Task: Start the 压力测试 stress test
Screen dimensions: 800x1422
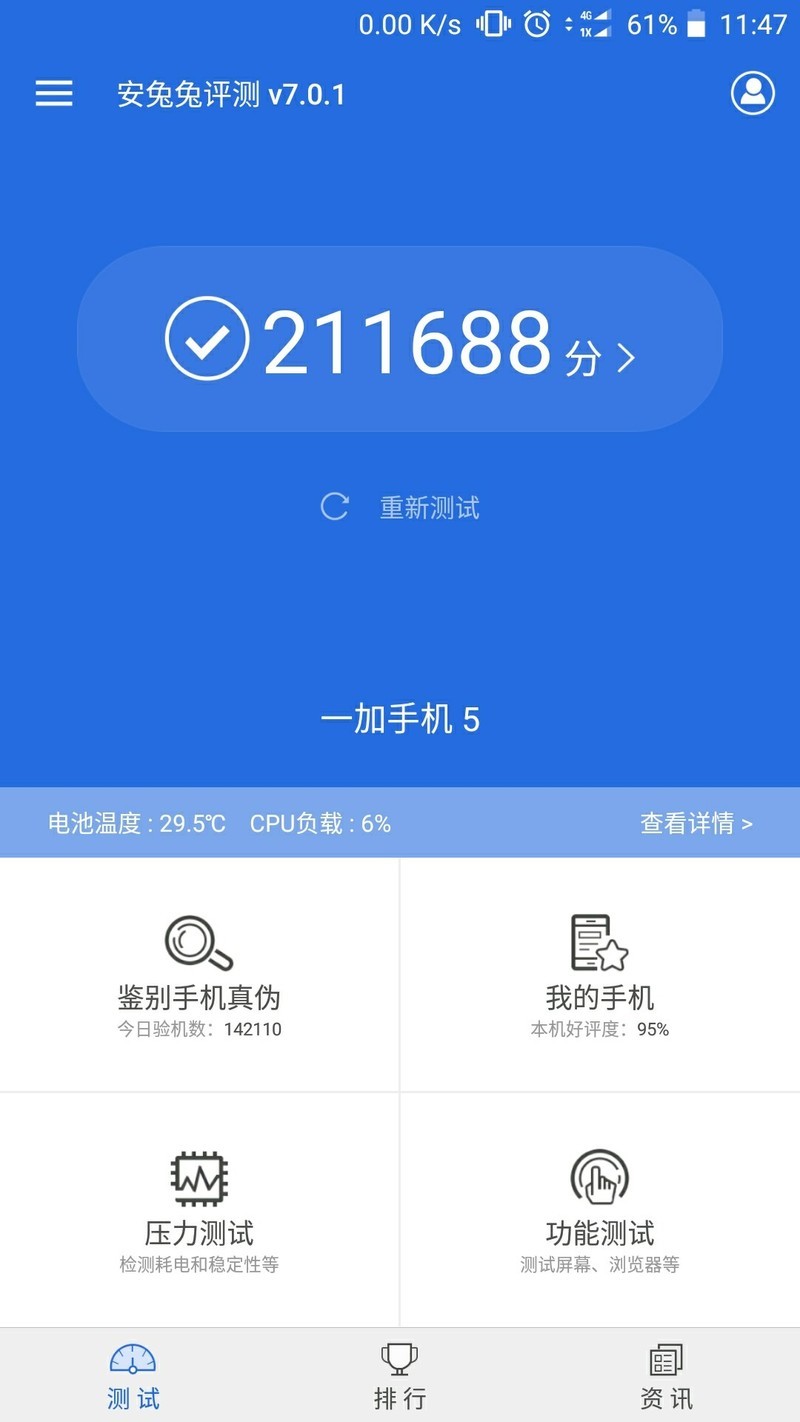Action: point(199,1210)
